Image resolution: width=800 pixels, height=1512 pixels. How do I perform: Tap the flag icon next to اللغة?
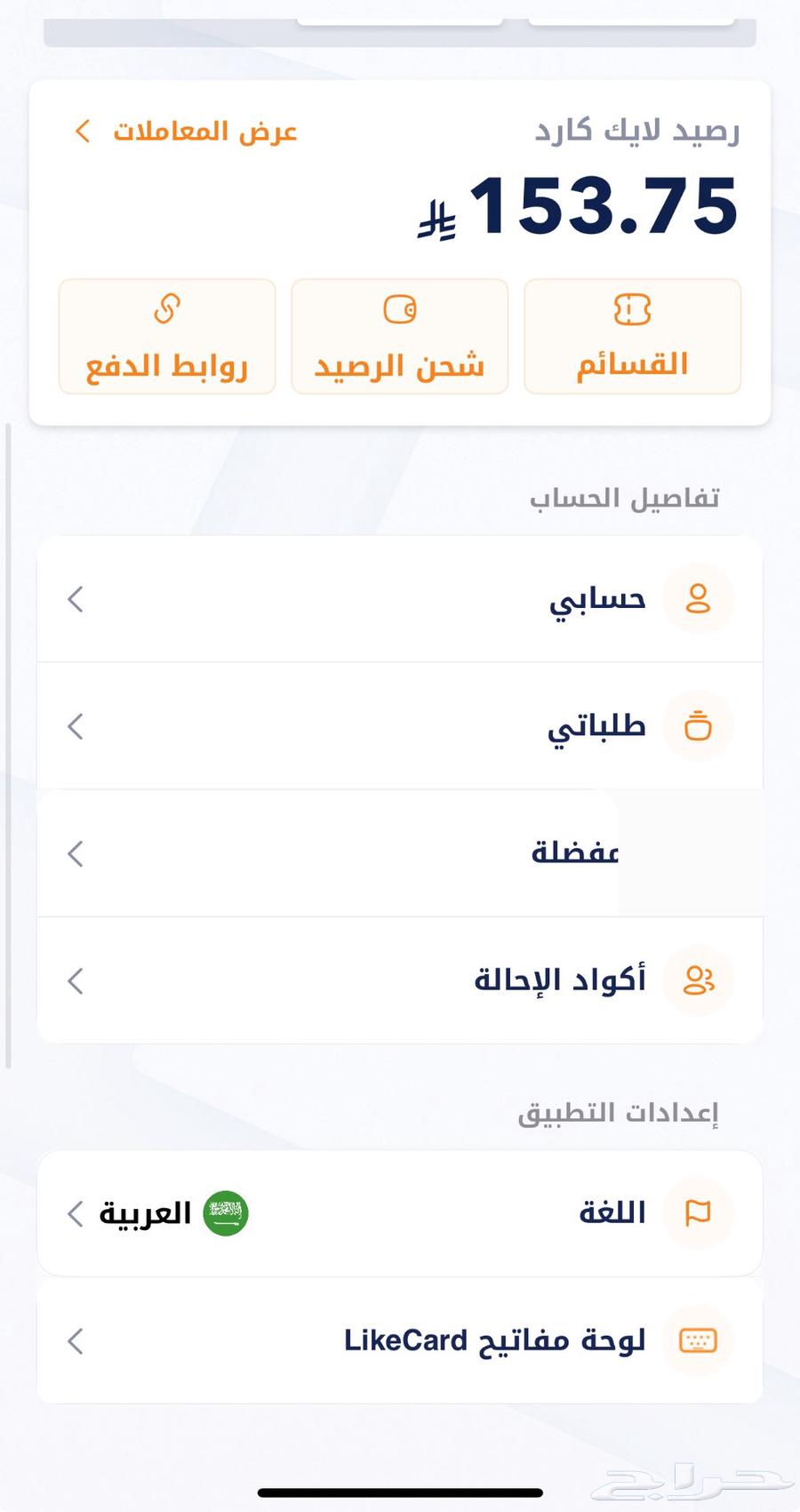[699, 1212]
